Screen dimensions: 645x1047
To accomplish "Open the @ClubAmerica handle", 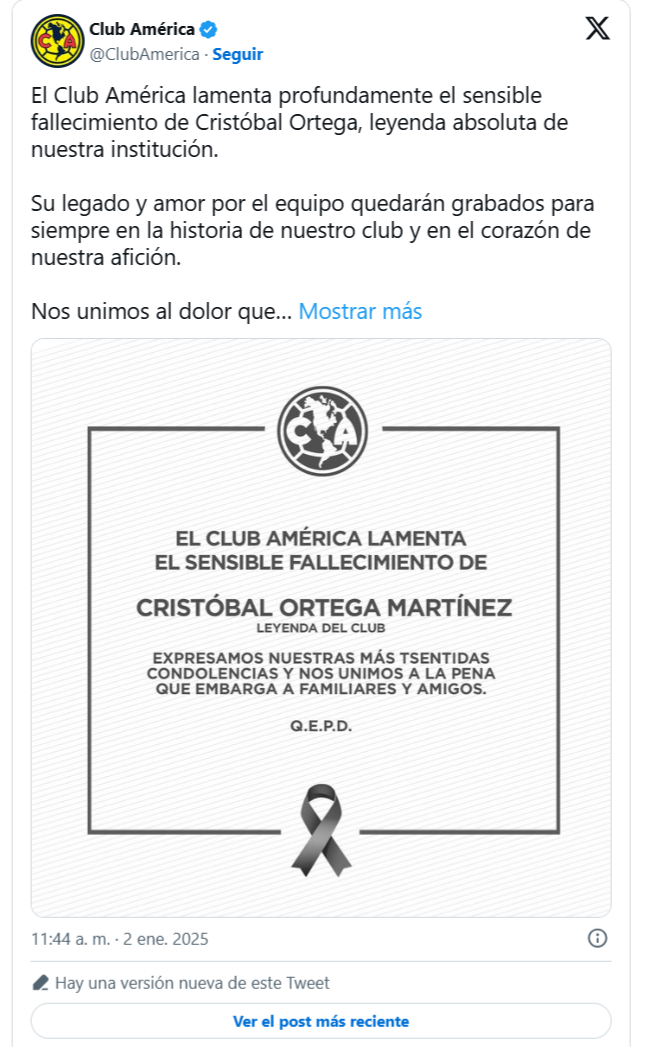I will (145, 54).
